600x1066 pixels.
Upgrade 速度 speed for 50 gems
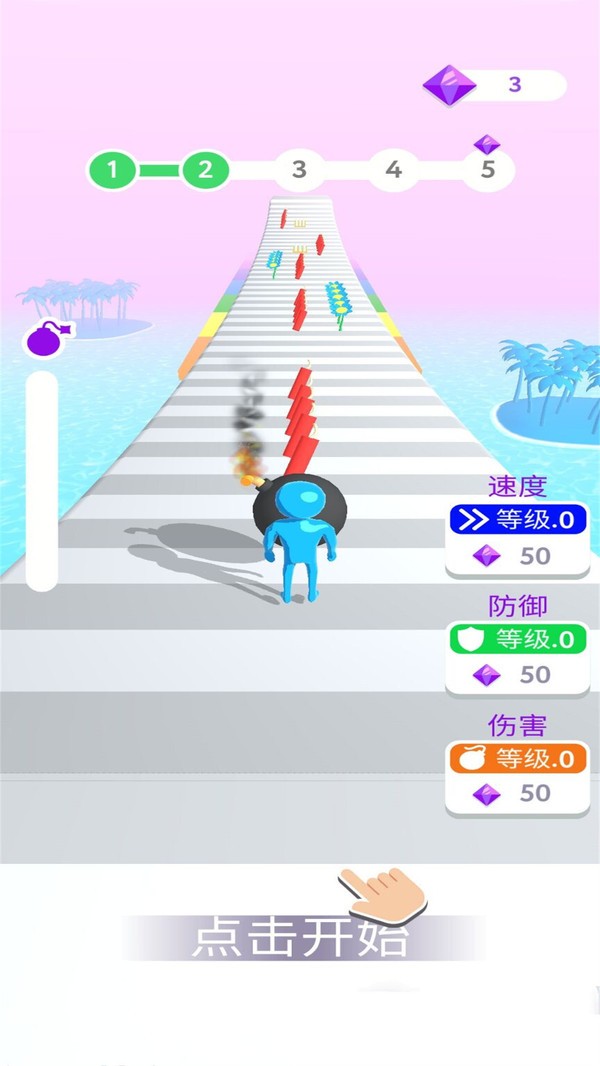pyautogui.click(x=516, y=540)
